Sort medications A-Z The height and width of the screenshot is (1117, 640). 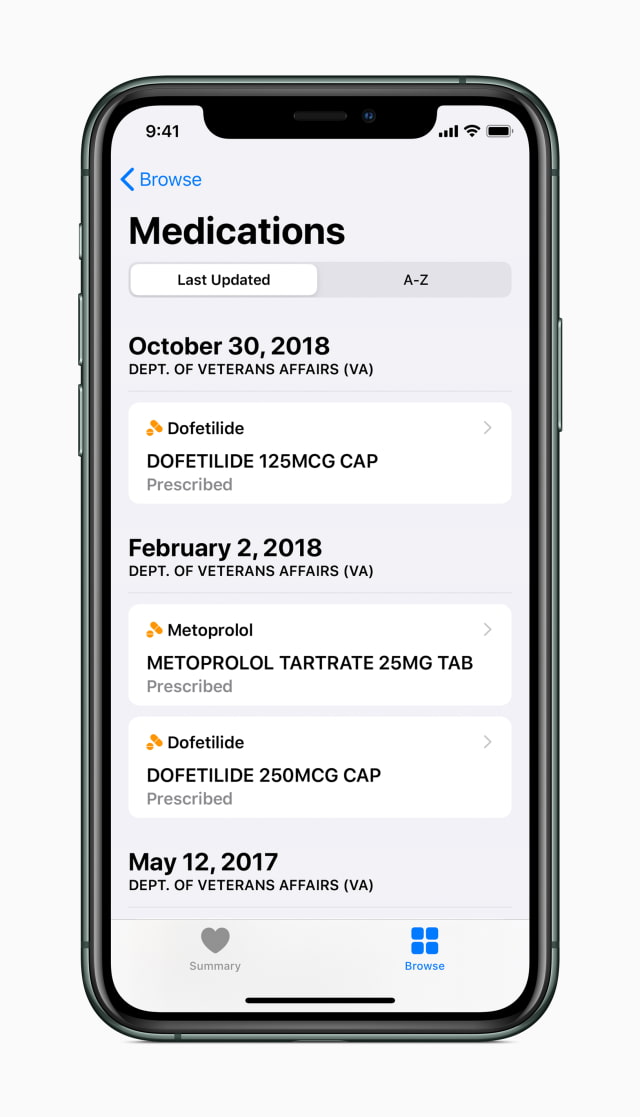416,280
